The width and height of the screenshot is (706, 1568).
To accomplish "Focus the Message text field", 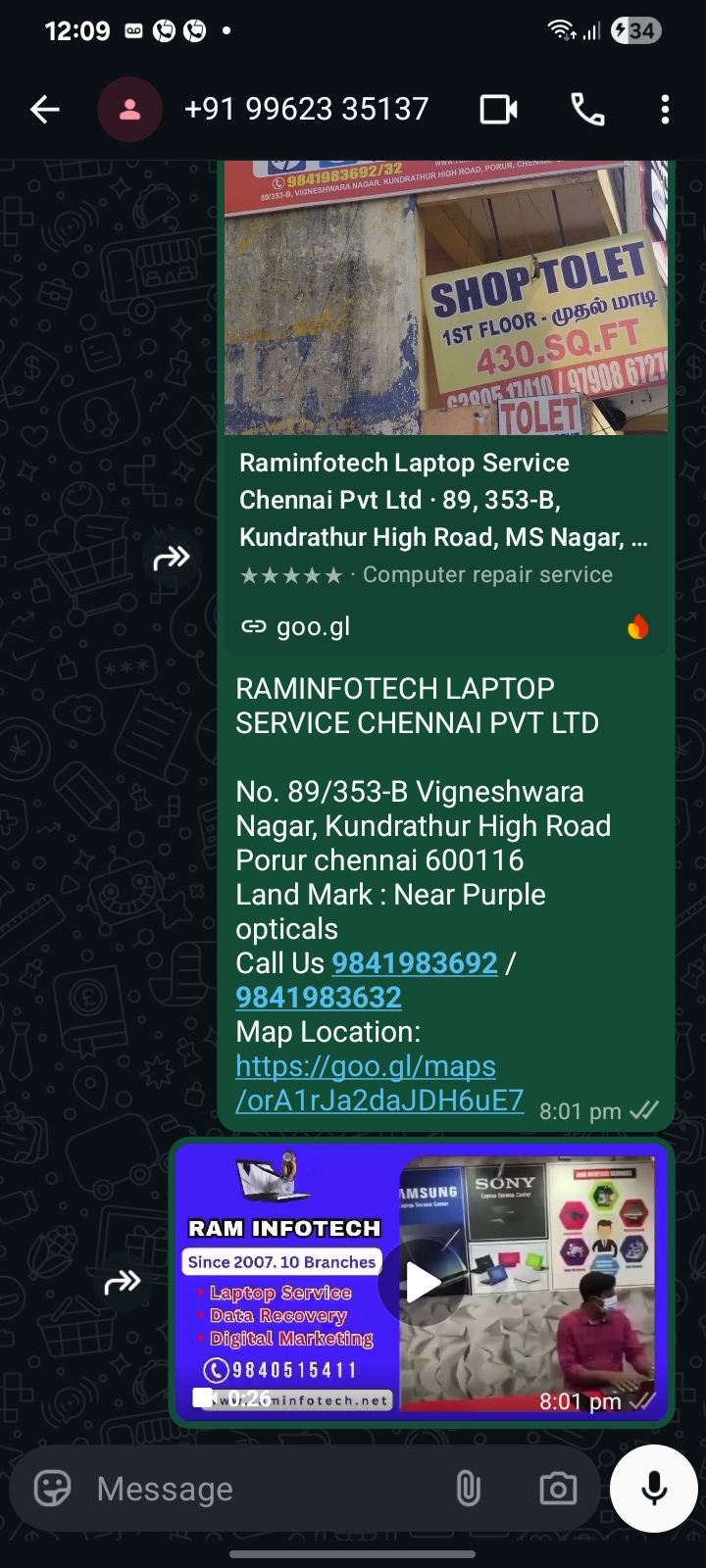I will [x=265, y=1489].
